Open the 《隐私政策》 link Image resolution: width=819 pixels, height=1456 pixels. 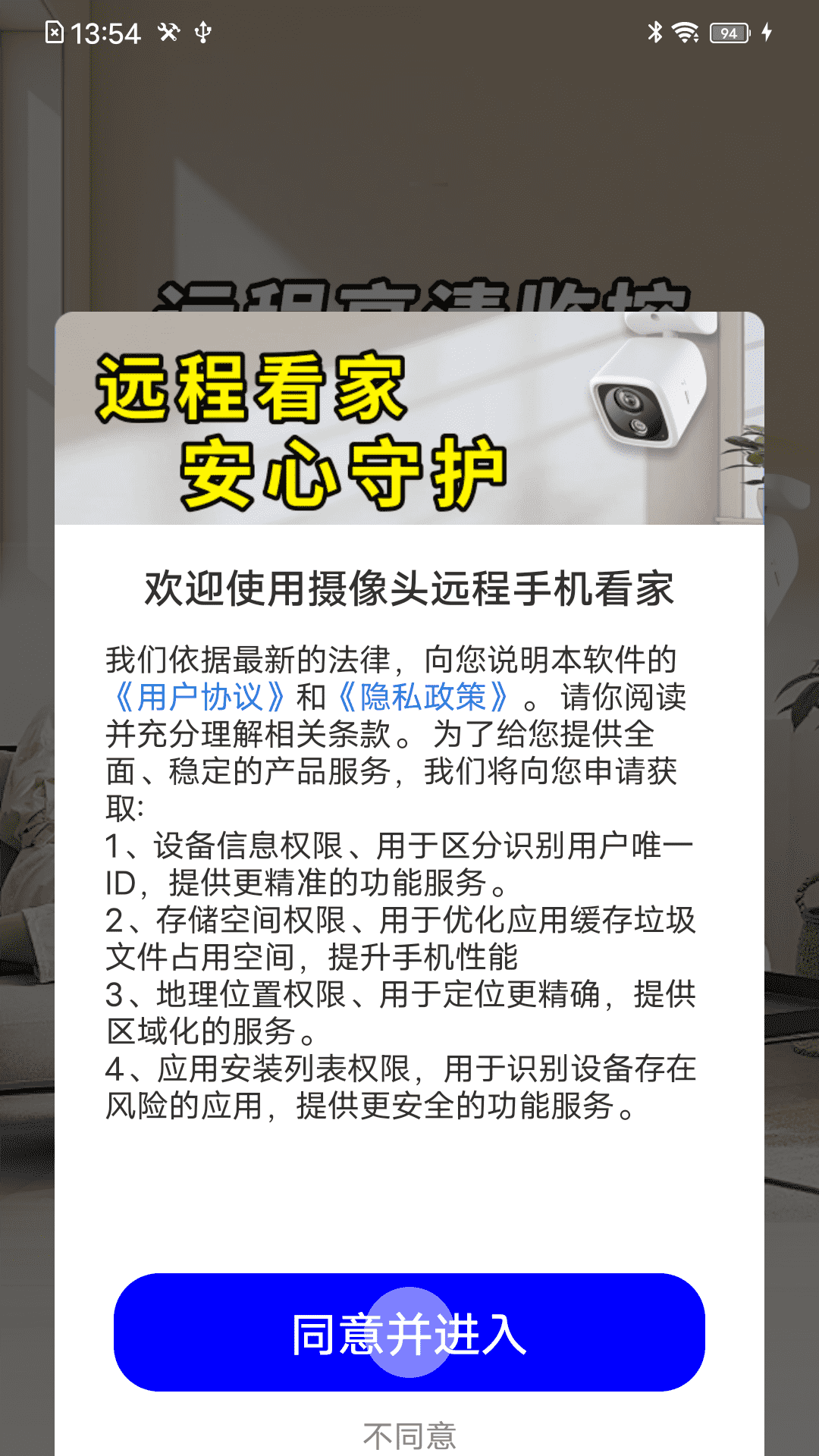pos(422,697)
